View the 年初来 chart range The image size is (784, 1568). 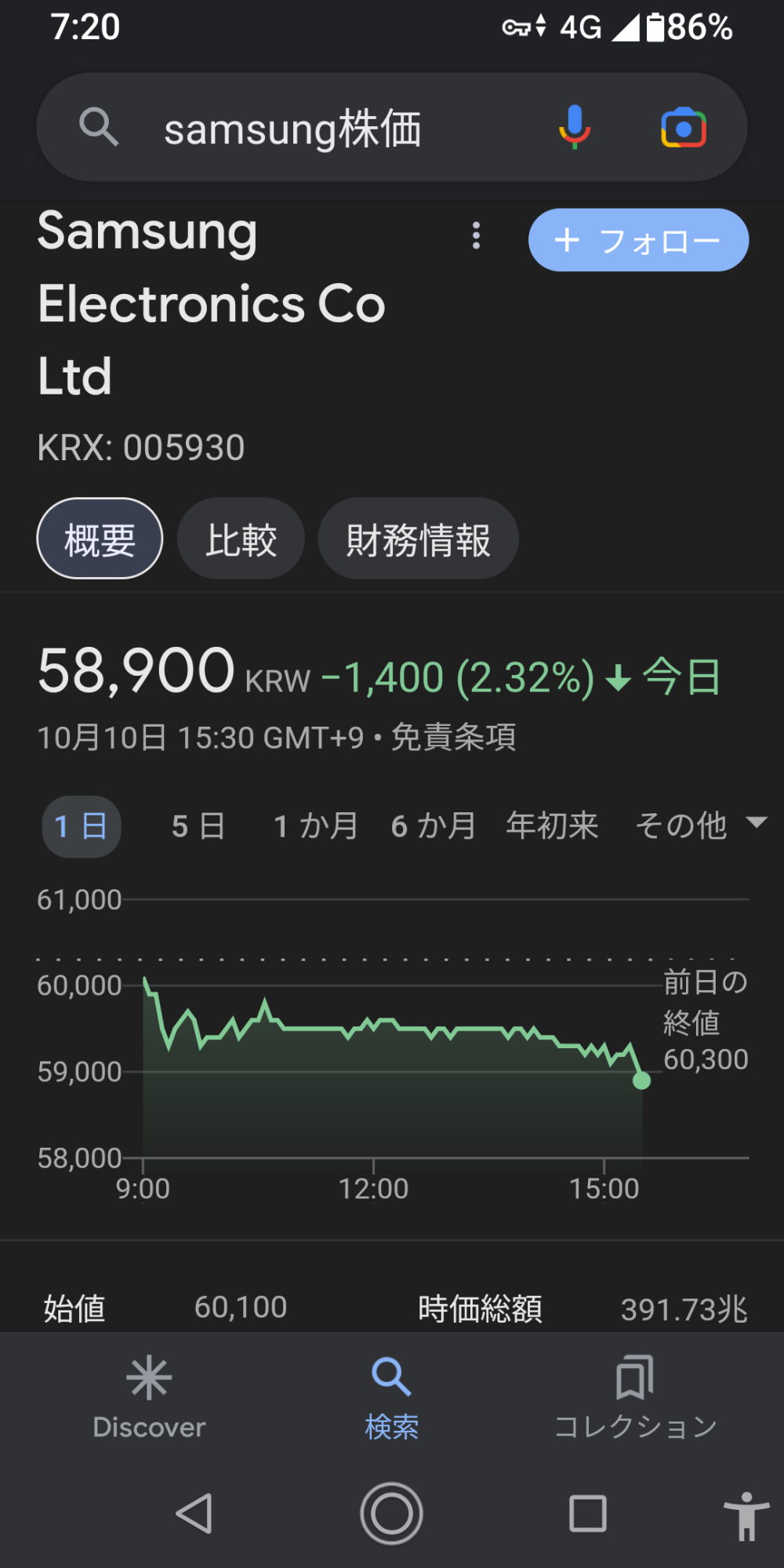(x=552, y=826)
